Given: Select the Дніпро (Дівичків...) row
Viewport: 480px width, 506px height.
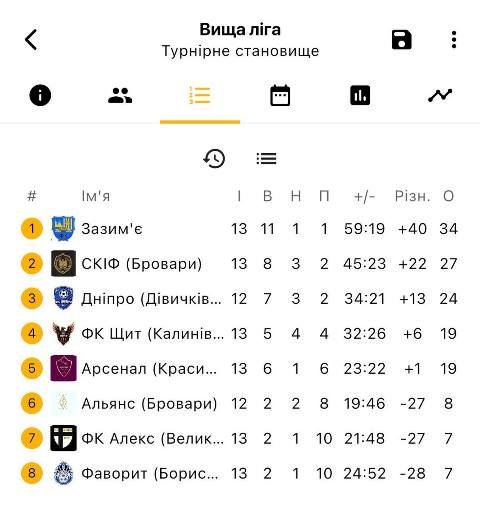Looking at the screenshot, I should 239,299.
